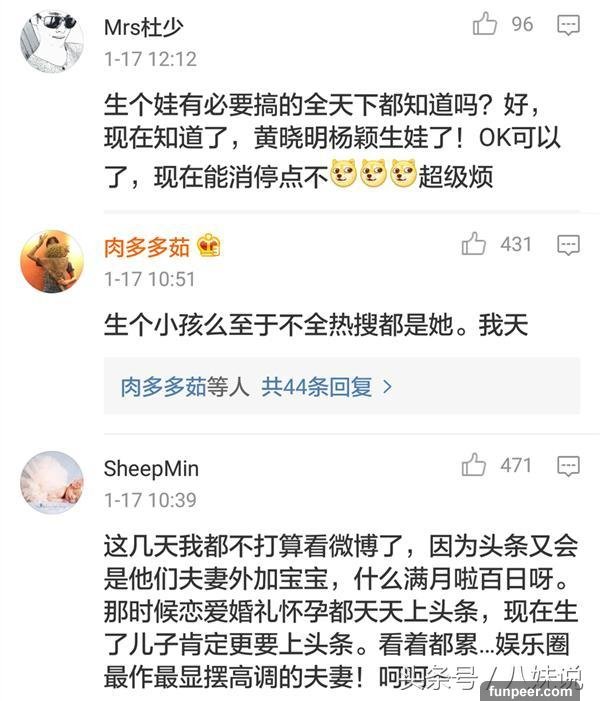Like the comment by 肉多多菇
Image resolution: width=600 pixels, height=701 pixels.
[x=474, y=243]
